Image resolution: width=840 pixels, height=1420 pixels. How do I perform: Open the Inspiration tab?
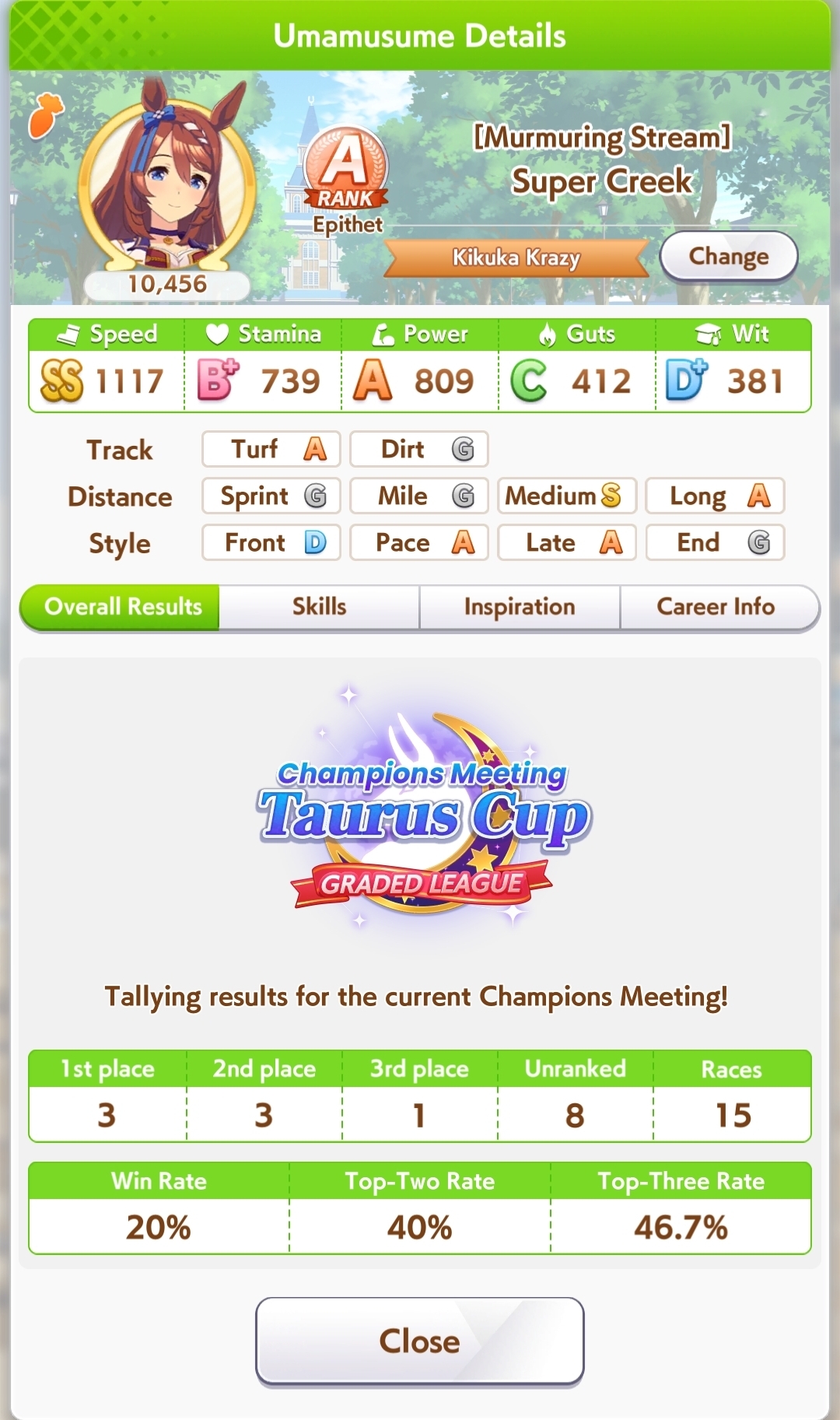[x=520, y=607]
